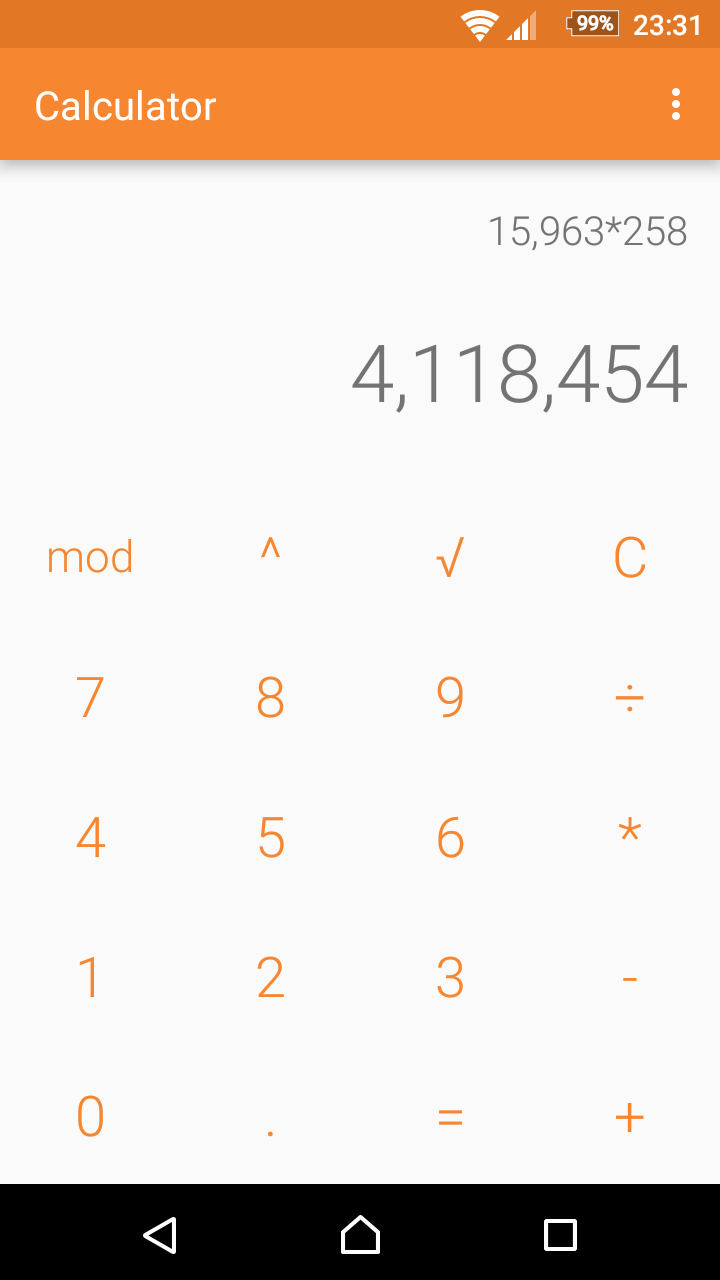
Task: Tap the square root key
Action: 450,557
